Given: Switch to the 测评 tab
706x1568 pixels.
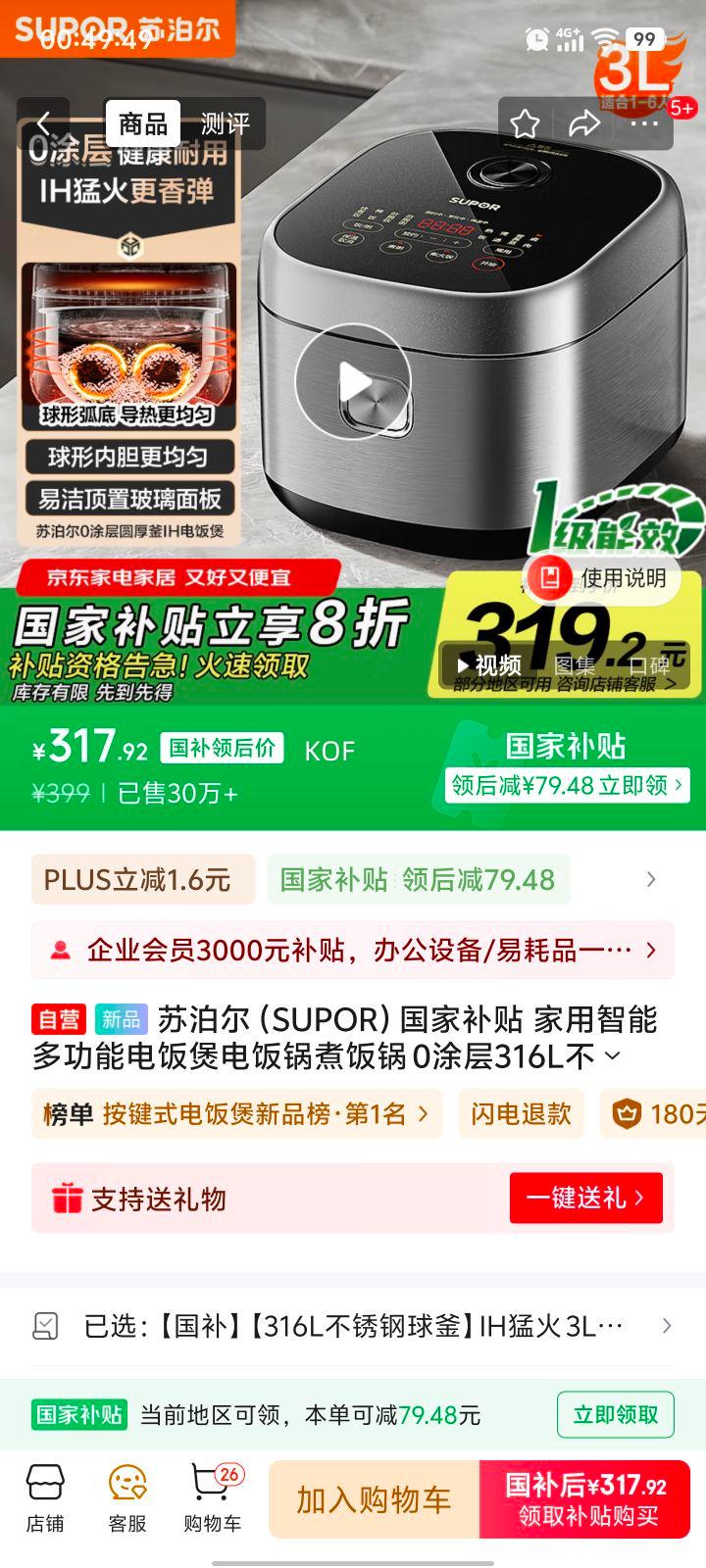Looking at the screenshot, I should coord(225,123).
